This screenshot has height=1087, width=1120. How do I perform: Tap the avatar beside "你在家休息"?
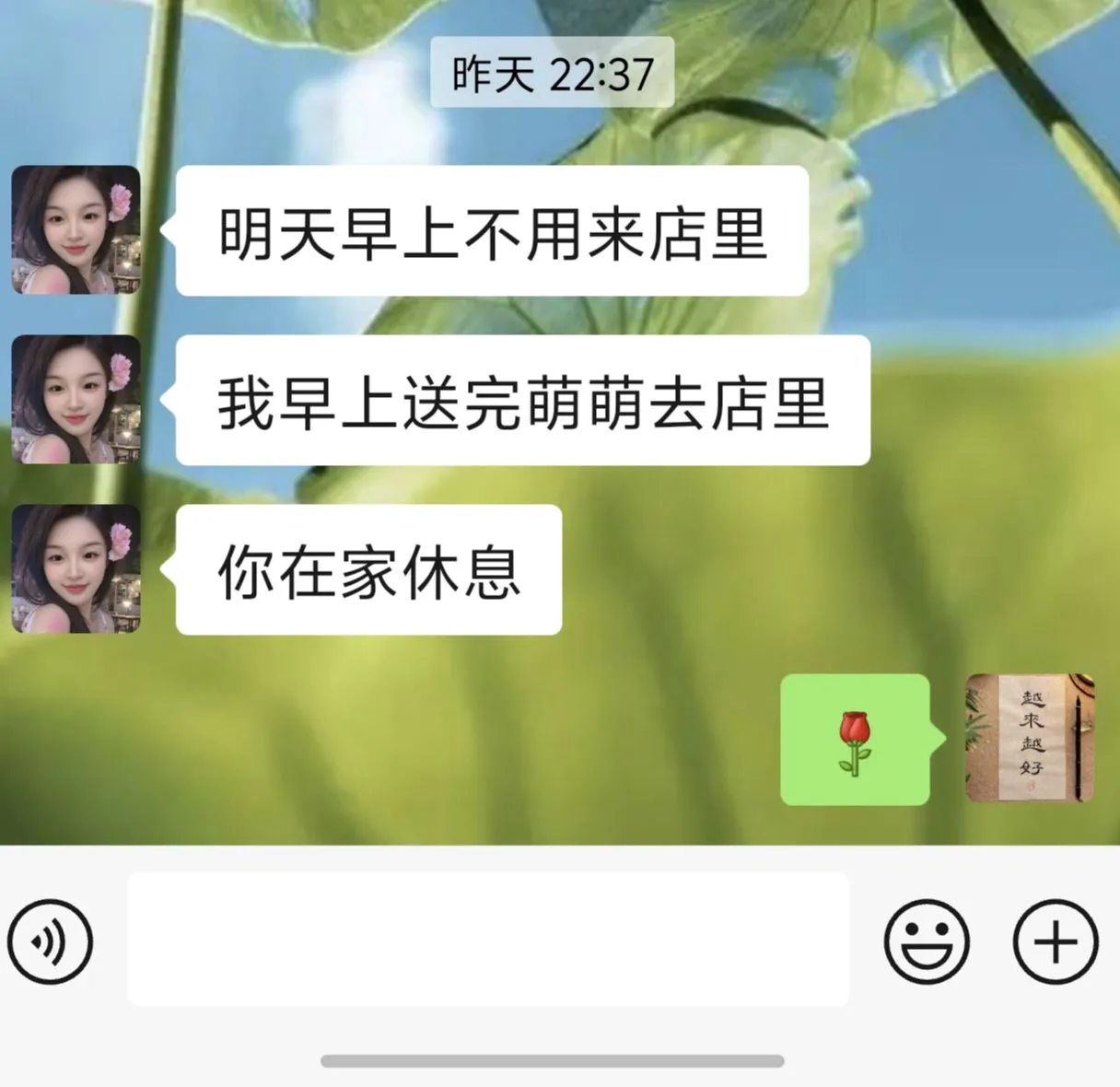click(x=76, y=569)
